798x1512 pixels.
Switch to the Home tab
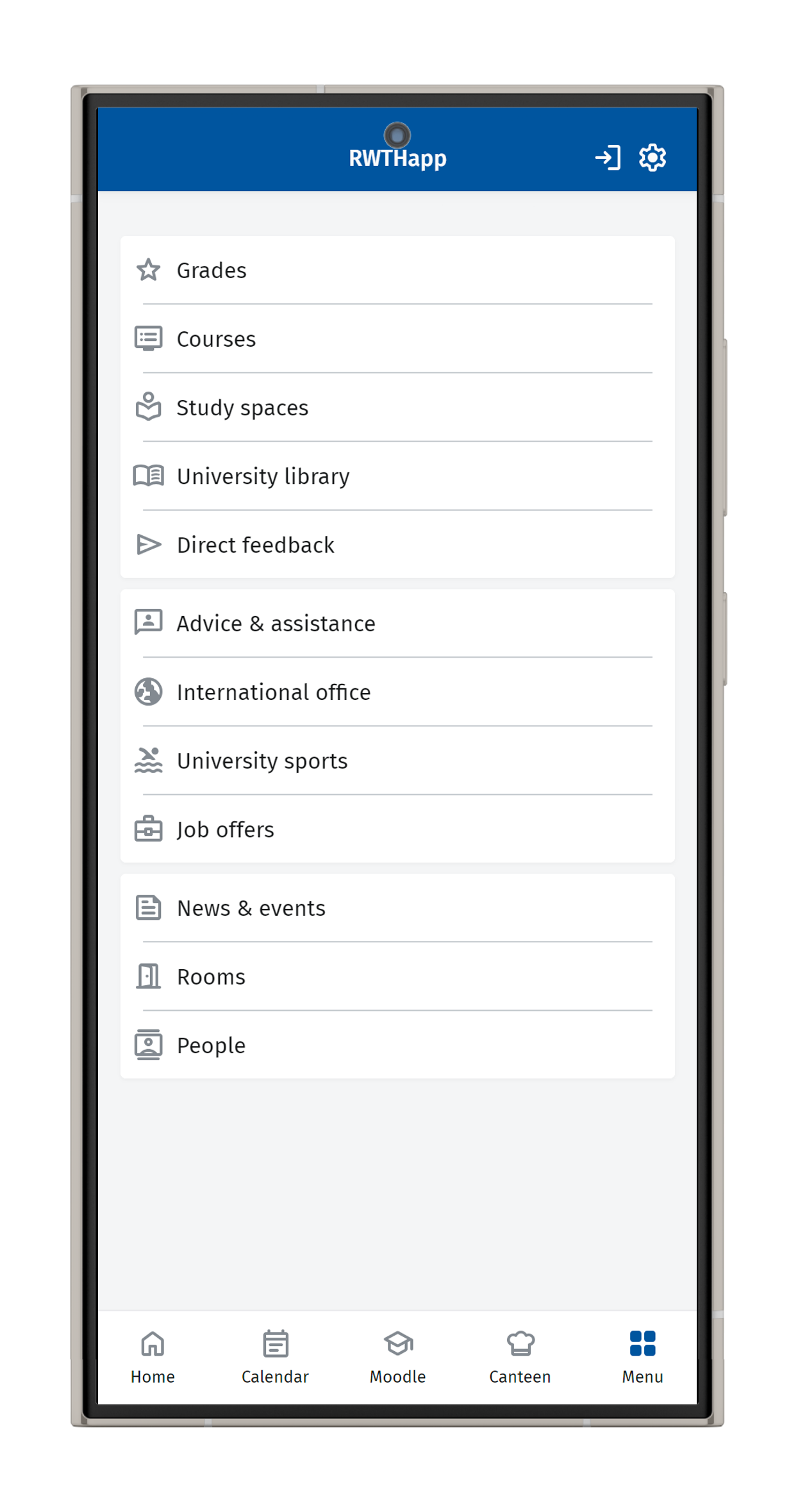153,1357
